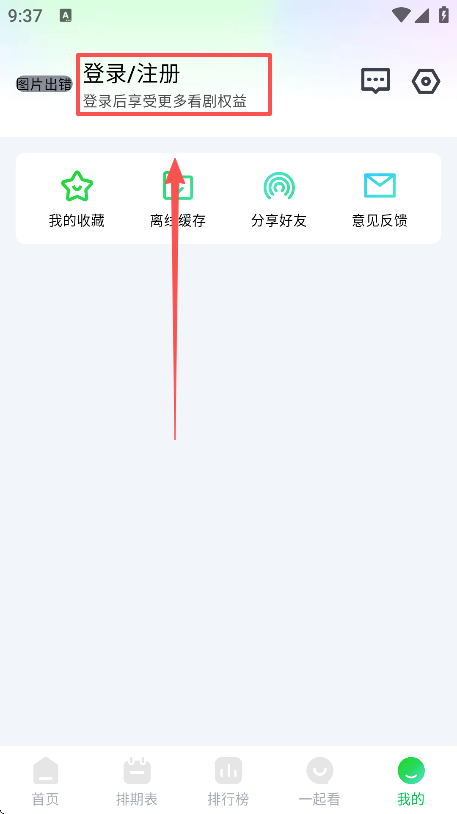Select the 我的 tab
This screenshot has width=457, height=814.
pyautogui.click(x=411, y=781)
